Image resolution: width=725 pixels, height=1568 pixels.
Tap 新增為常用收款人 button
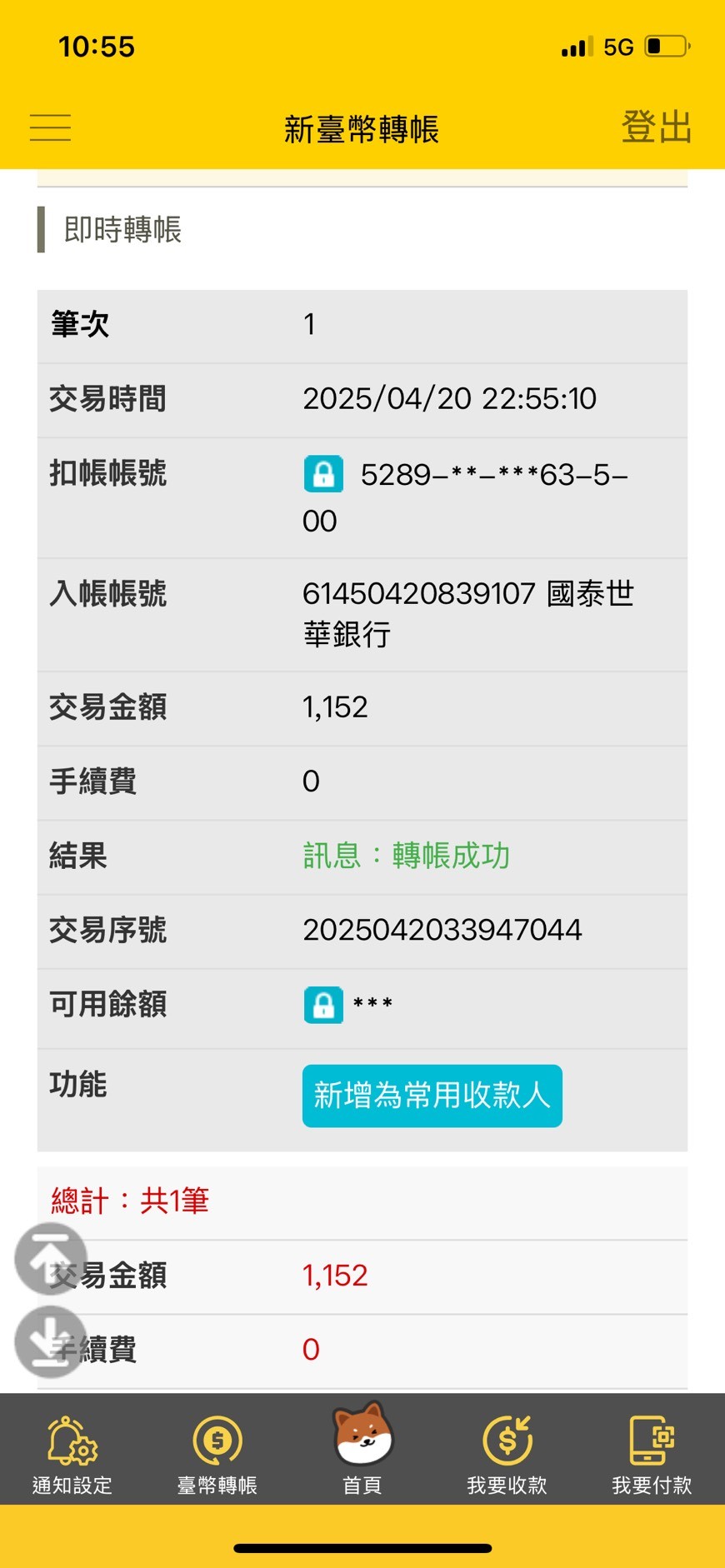pyautogui.click(x=432, y=1096)
